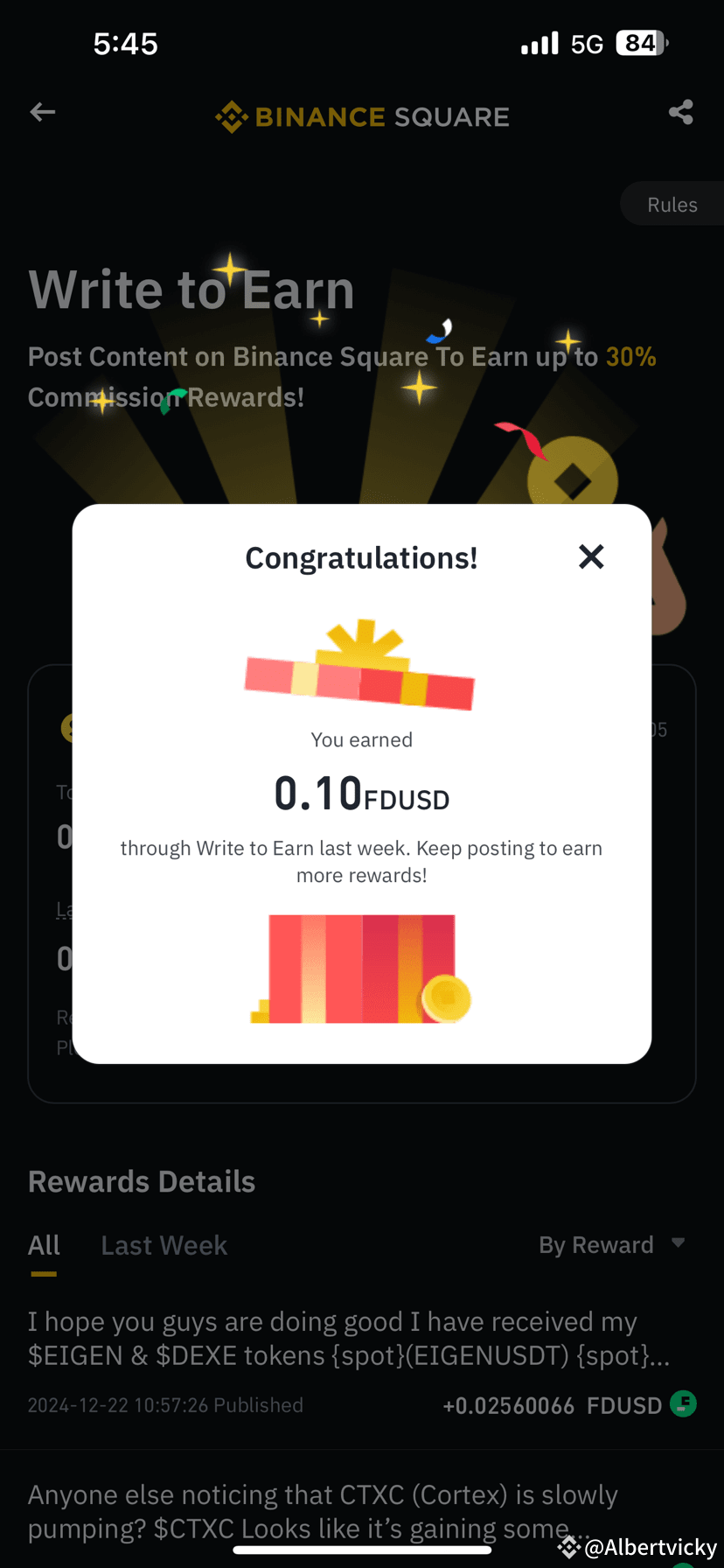Tap the battery indicator showing 84
Viewport: 724px width, 1568px height.
click(639, 42)
